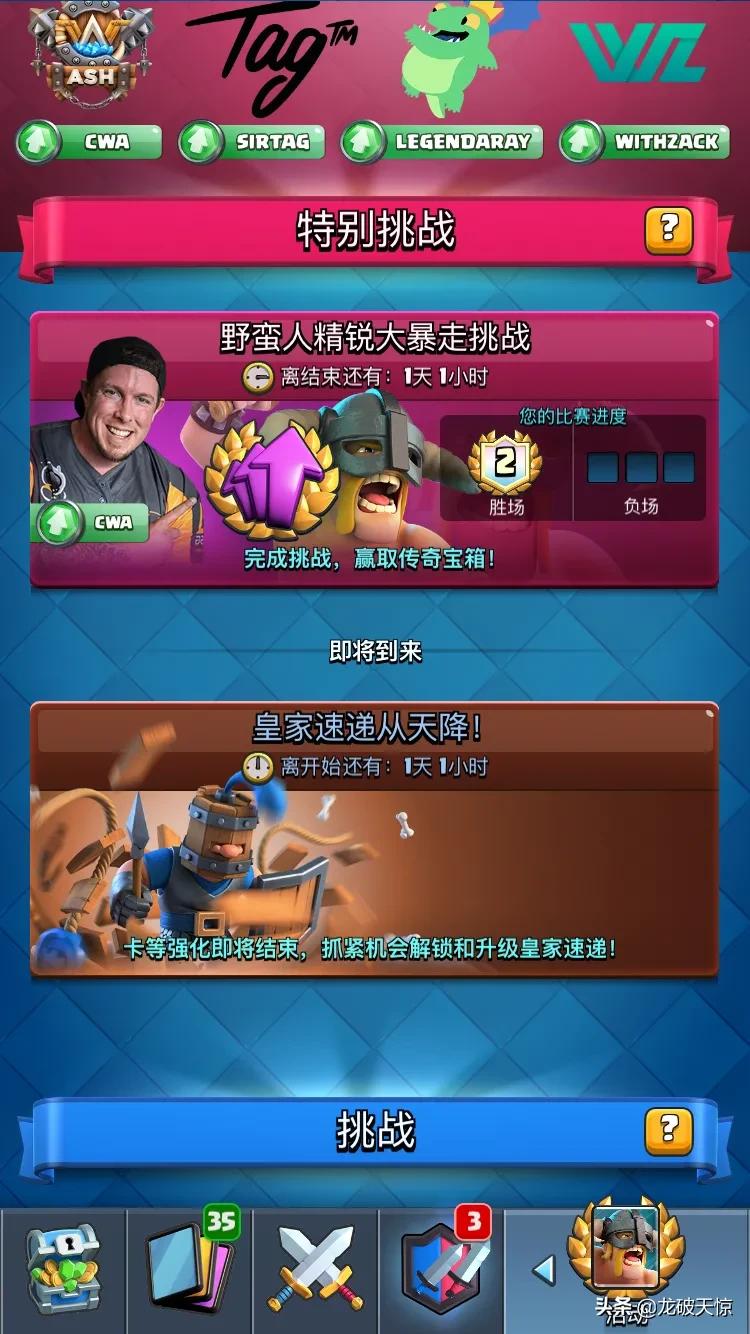The width and height of the screenshot is (750, 1334).
Task: Open the upcoming 皇家速递从天降 event card
Action: 374,840
